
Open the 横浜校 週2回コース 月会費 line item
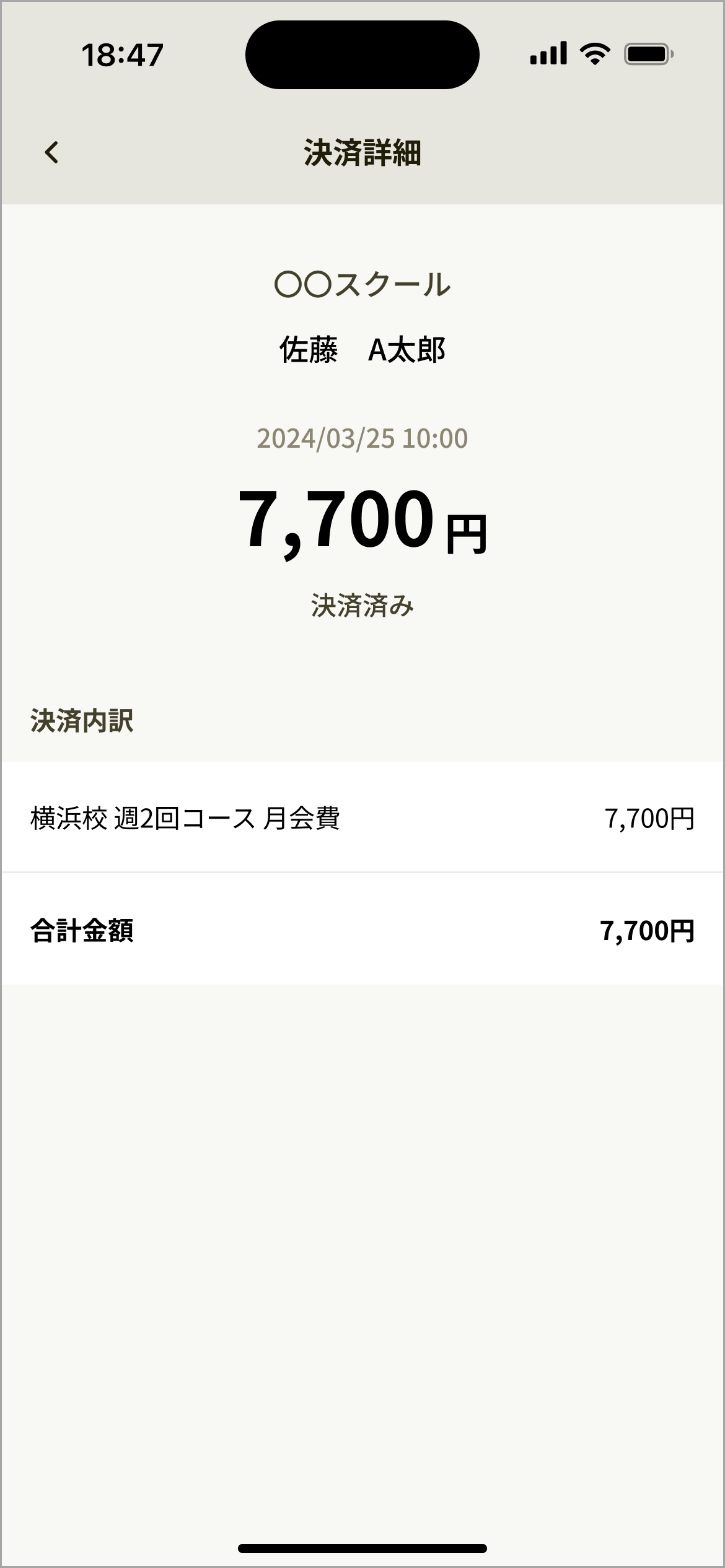point(186,819)
